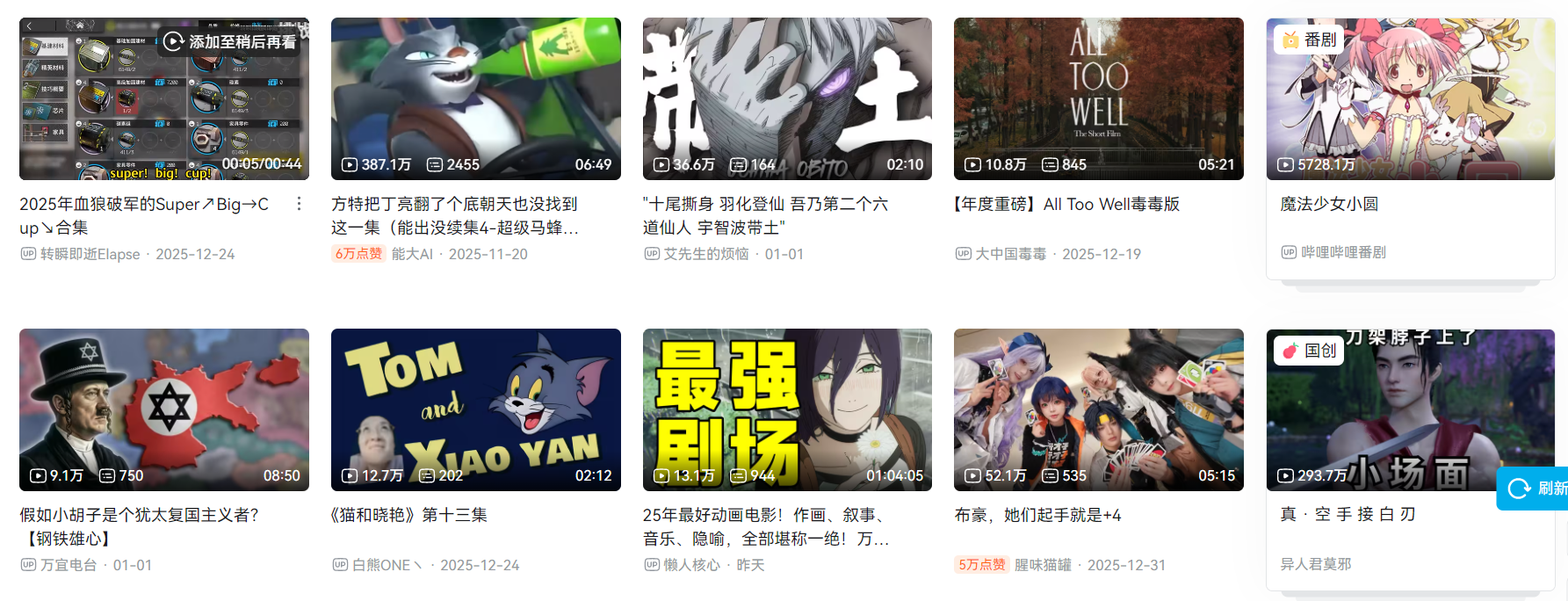Watch the 假如小胡子是个犹太复国主义者 video
Image resolution: width=1568 pixels, height=601 pixels.
point(164,409)
